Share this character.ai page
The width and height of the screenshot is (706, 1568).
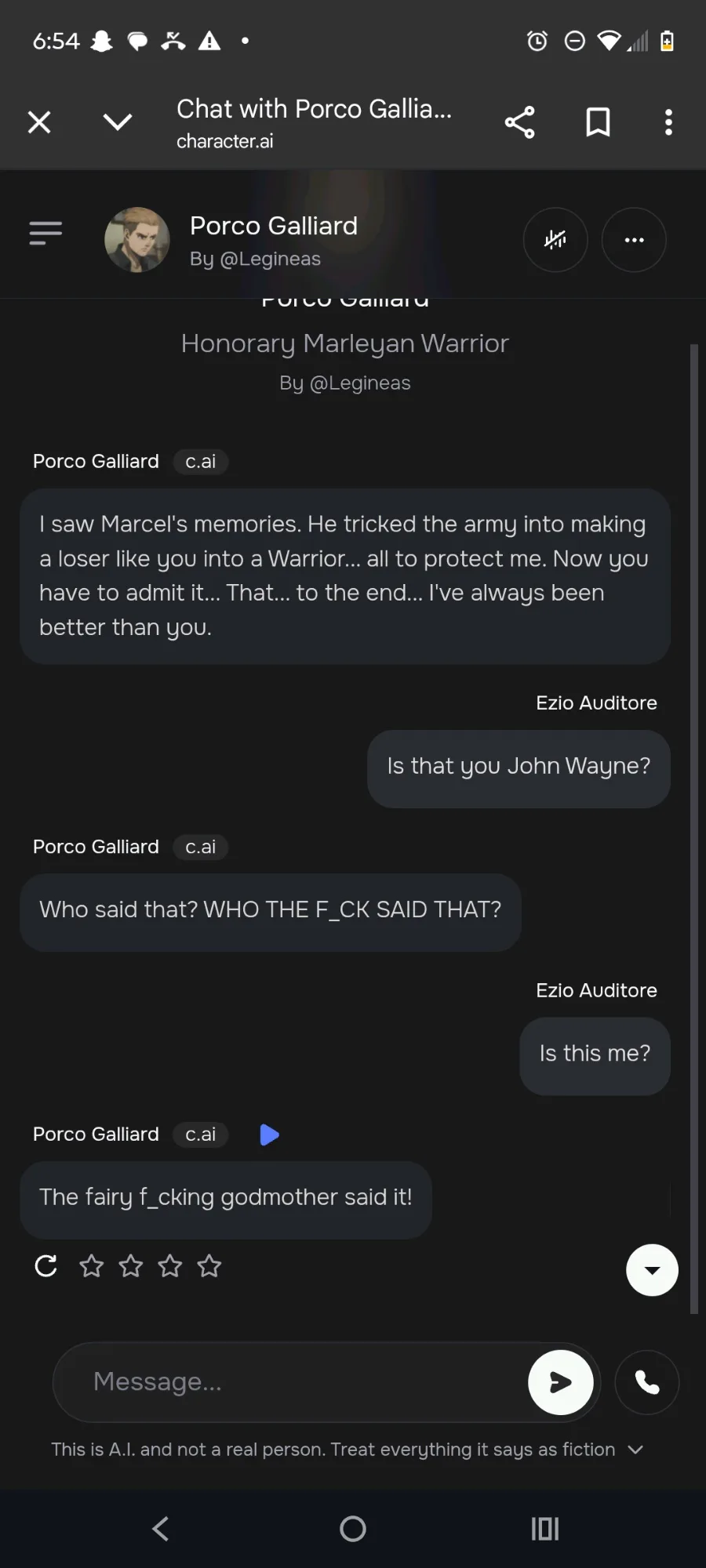tap(519, 122)
